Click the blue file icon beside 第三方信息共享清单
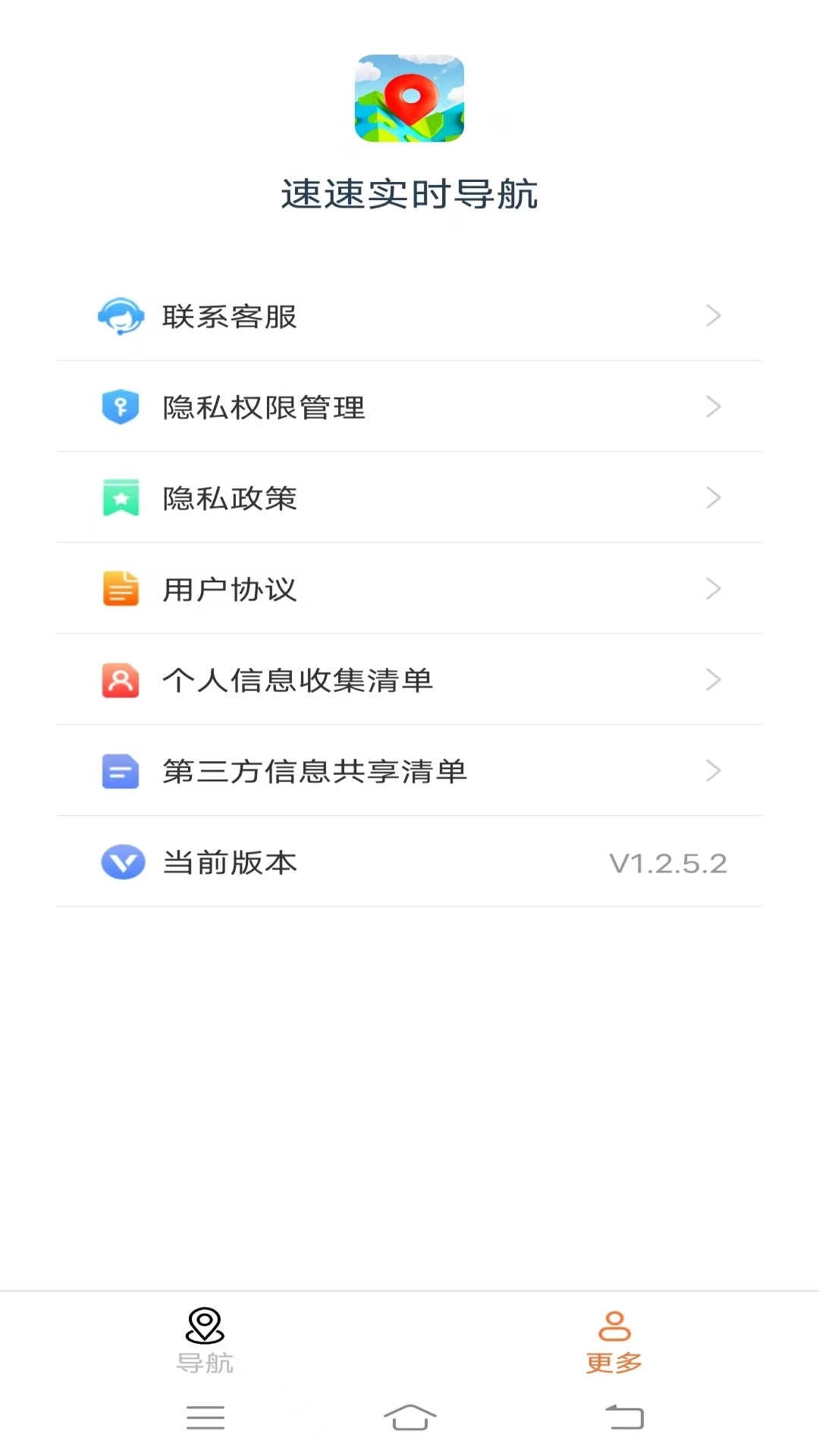Screen dimensions: 819x1456 [121, 770]
